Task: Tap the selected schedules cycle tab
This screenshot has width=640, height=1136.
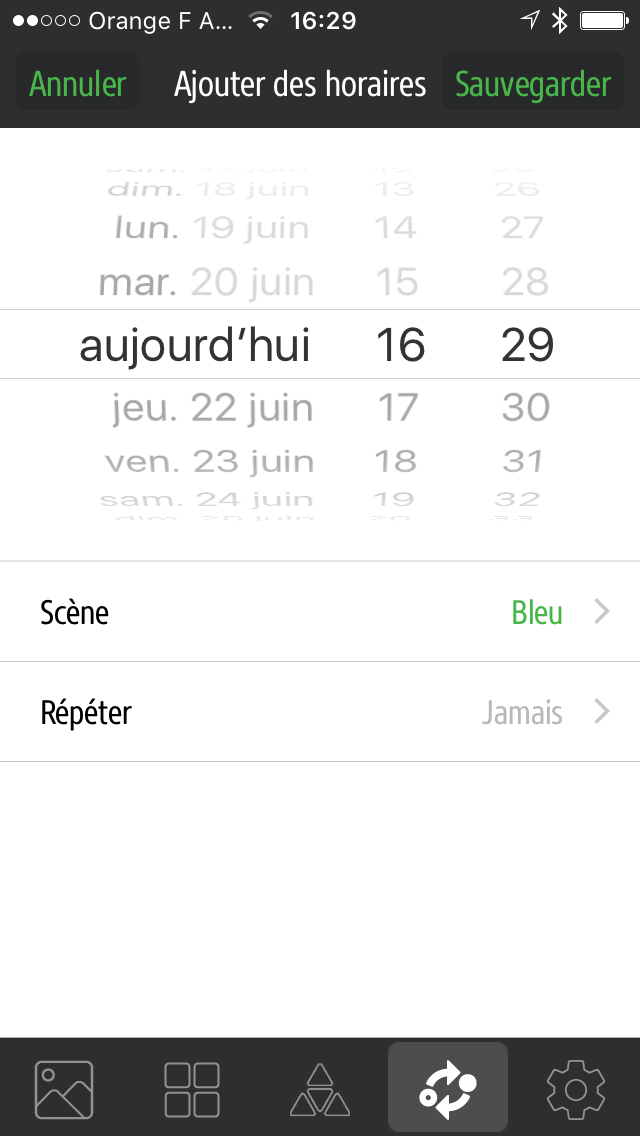Action: click(x=448, y=1087)
